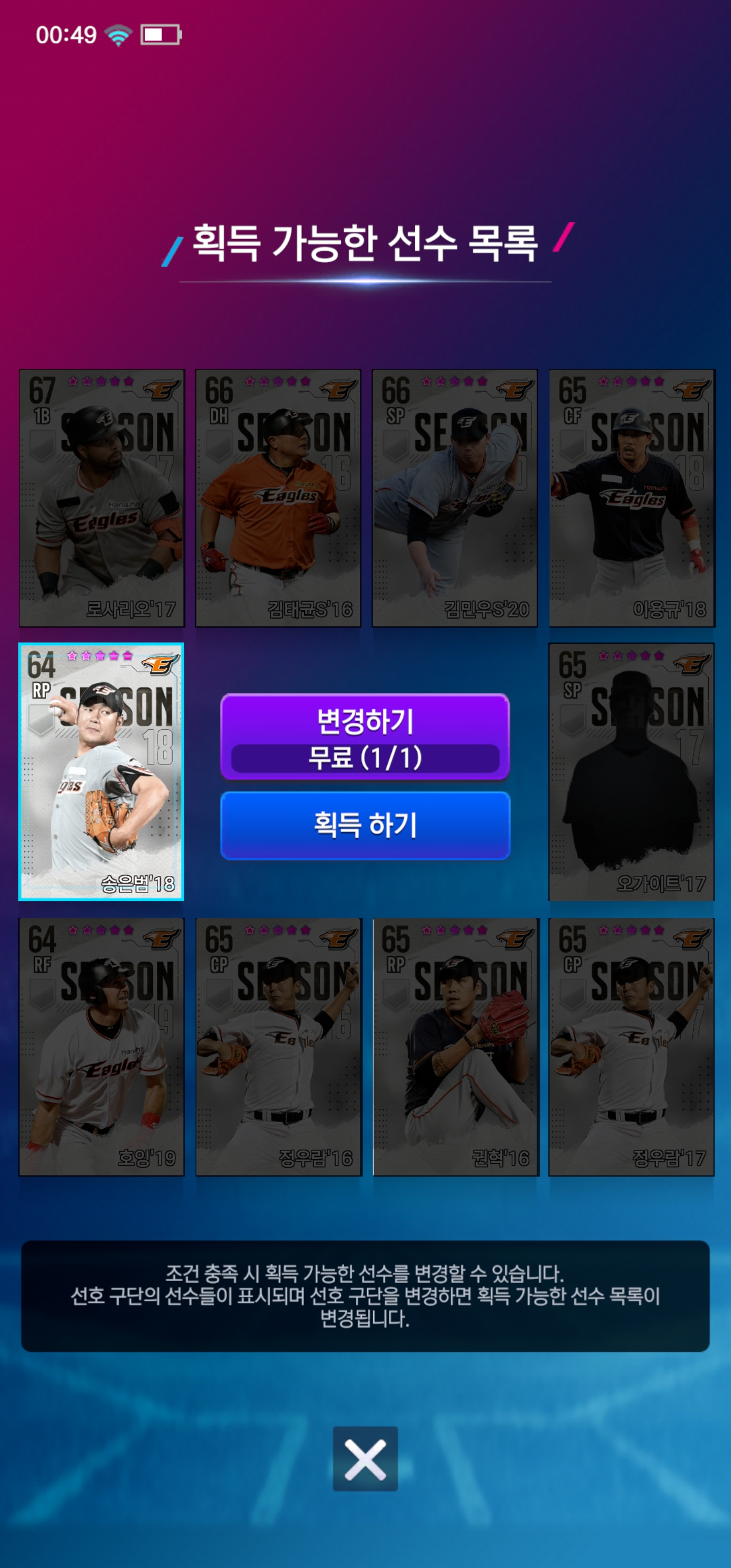This screenshot has height=1568, width=731.
Task: Choose the 김민우S'20 player card
Action: click(x=455, y=497)
